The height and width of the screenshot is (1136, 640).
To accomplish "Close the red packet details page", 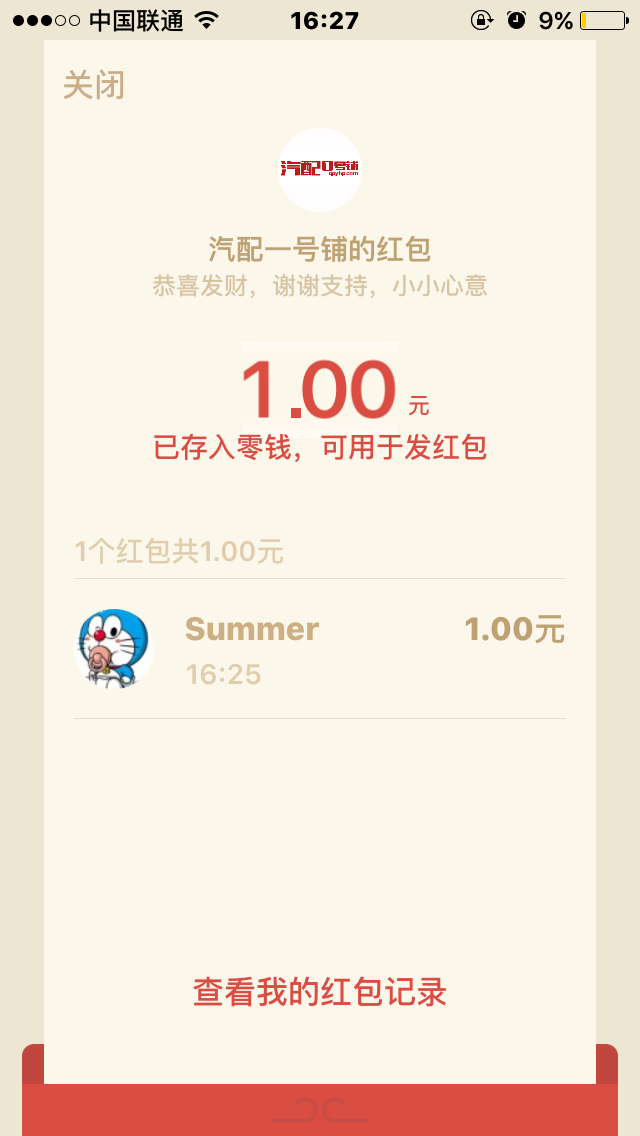I will tap(94, 86).
